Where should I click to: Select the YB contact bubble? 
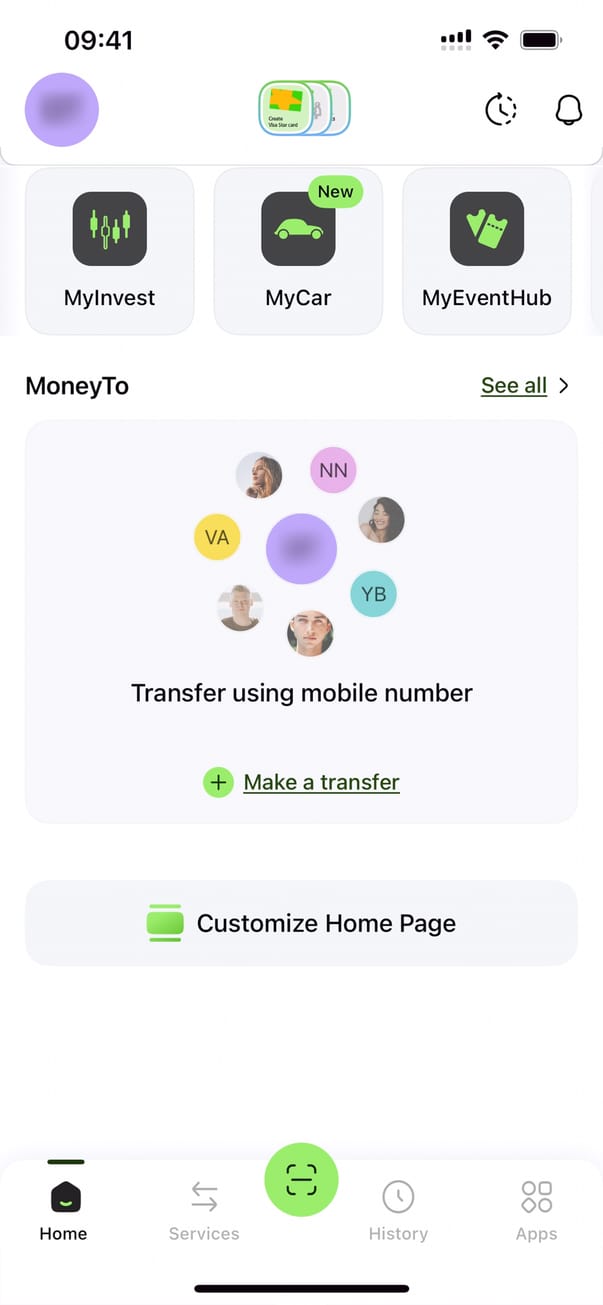373,594
